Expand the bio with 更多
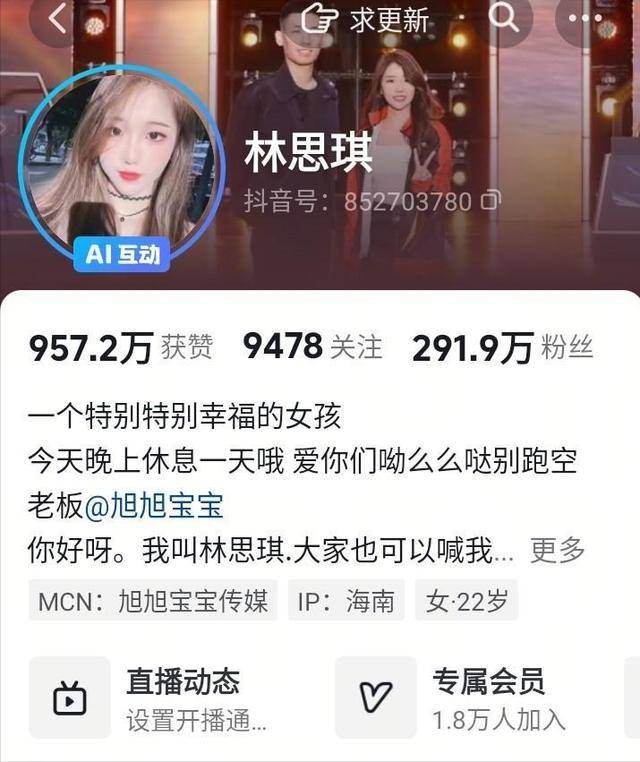This screenshot has height=762, width=640. coord(557,550)
